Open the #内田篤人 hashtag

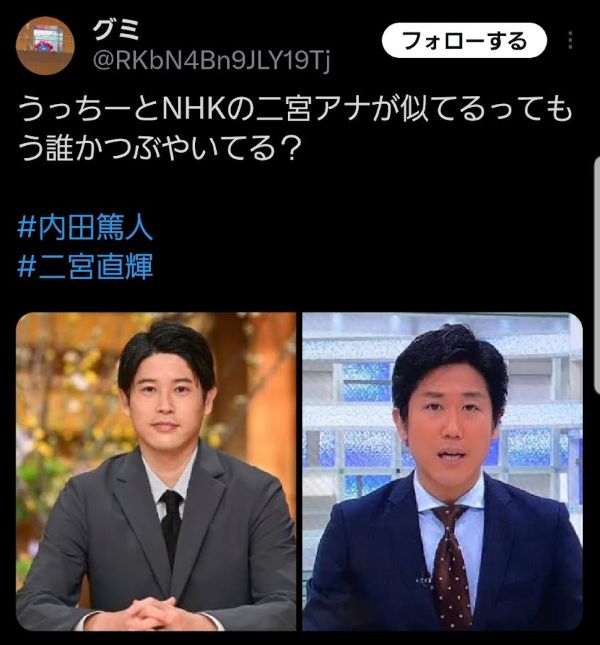click(x=86, y=227)
